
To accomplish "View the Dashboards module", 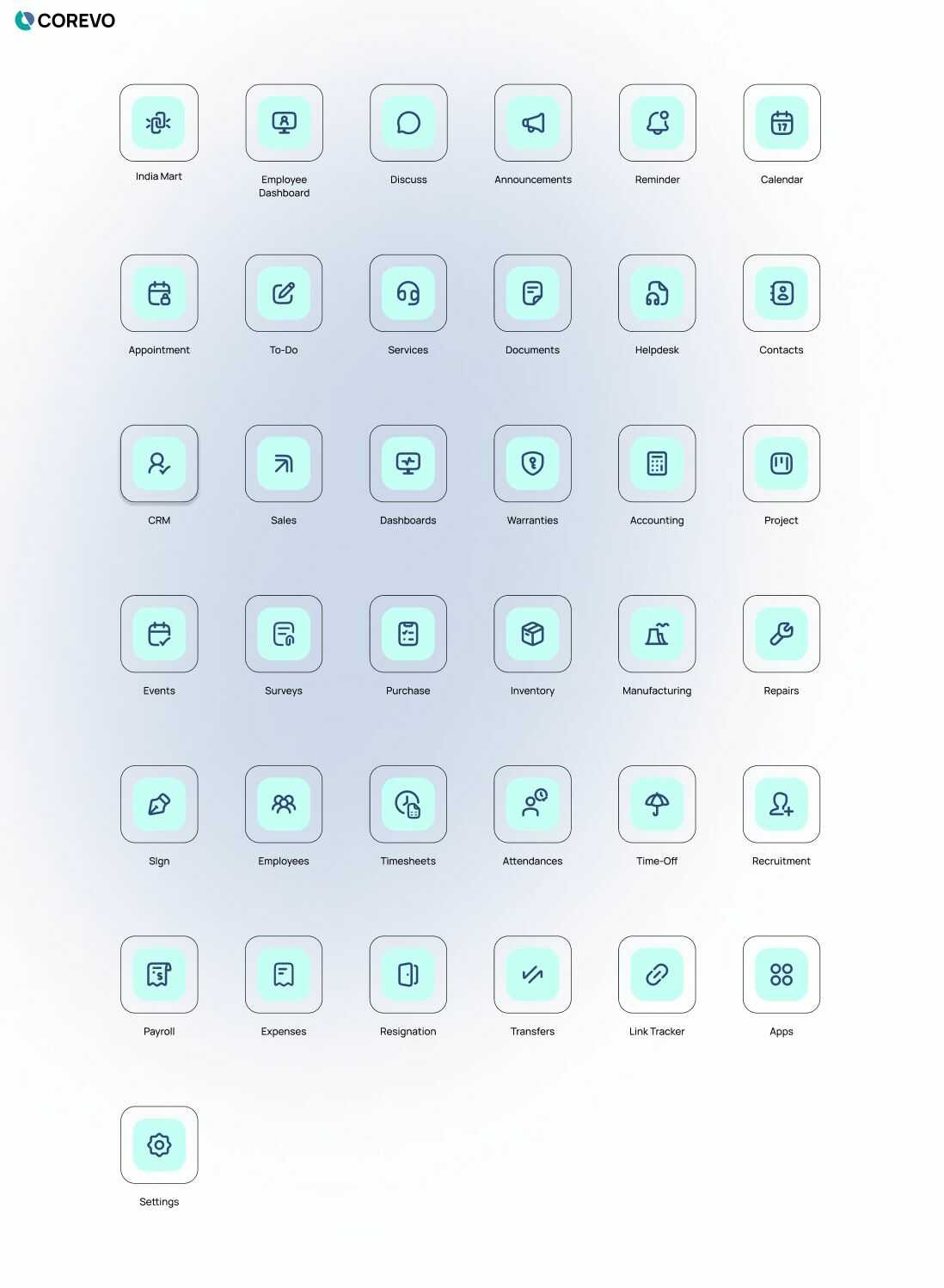I will [x=408, y=463].
